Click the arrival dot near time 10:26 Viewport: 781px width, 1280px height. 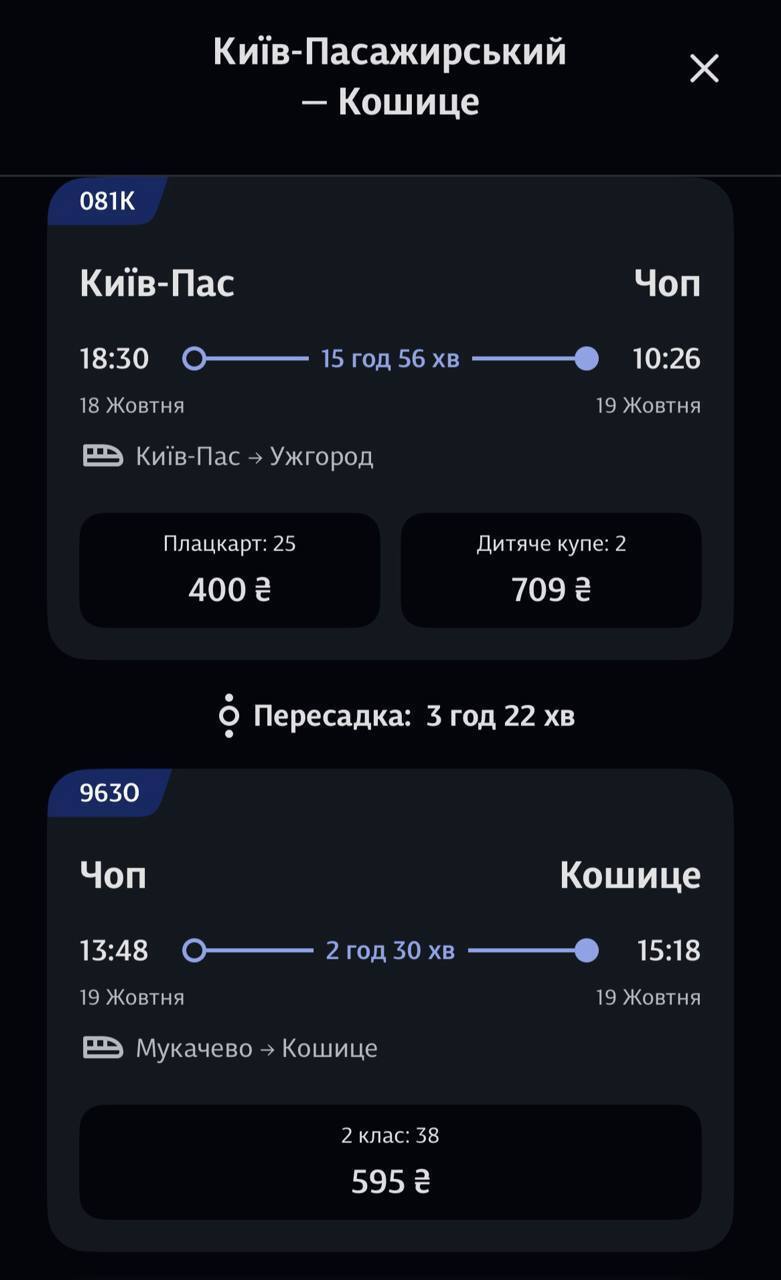point(587,358)
